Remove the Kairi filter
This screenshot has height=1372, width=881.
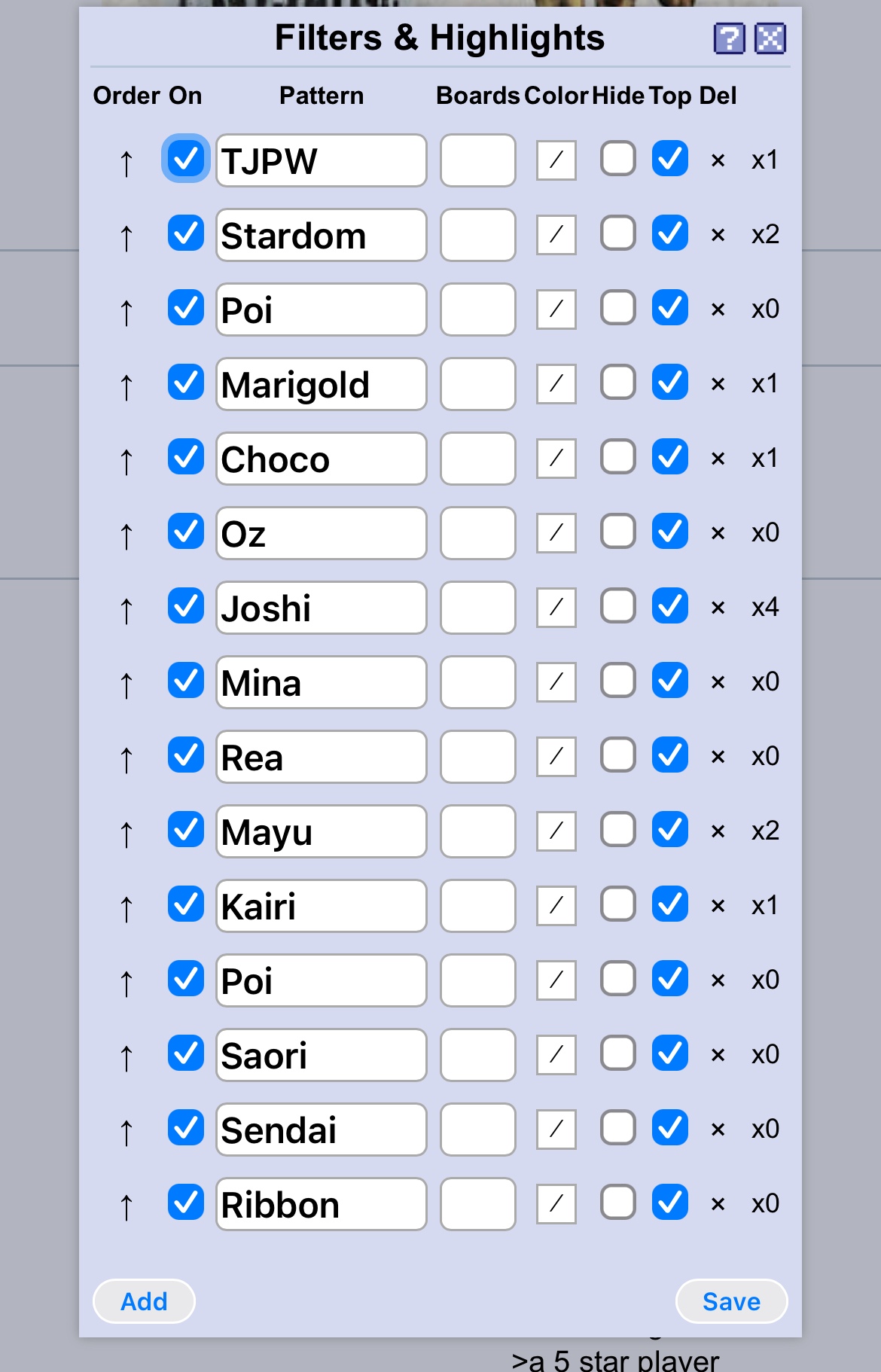click(718, 906)
